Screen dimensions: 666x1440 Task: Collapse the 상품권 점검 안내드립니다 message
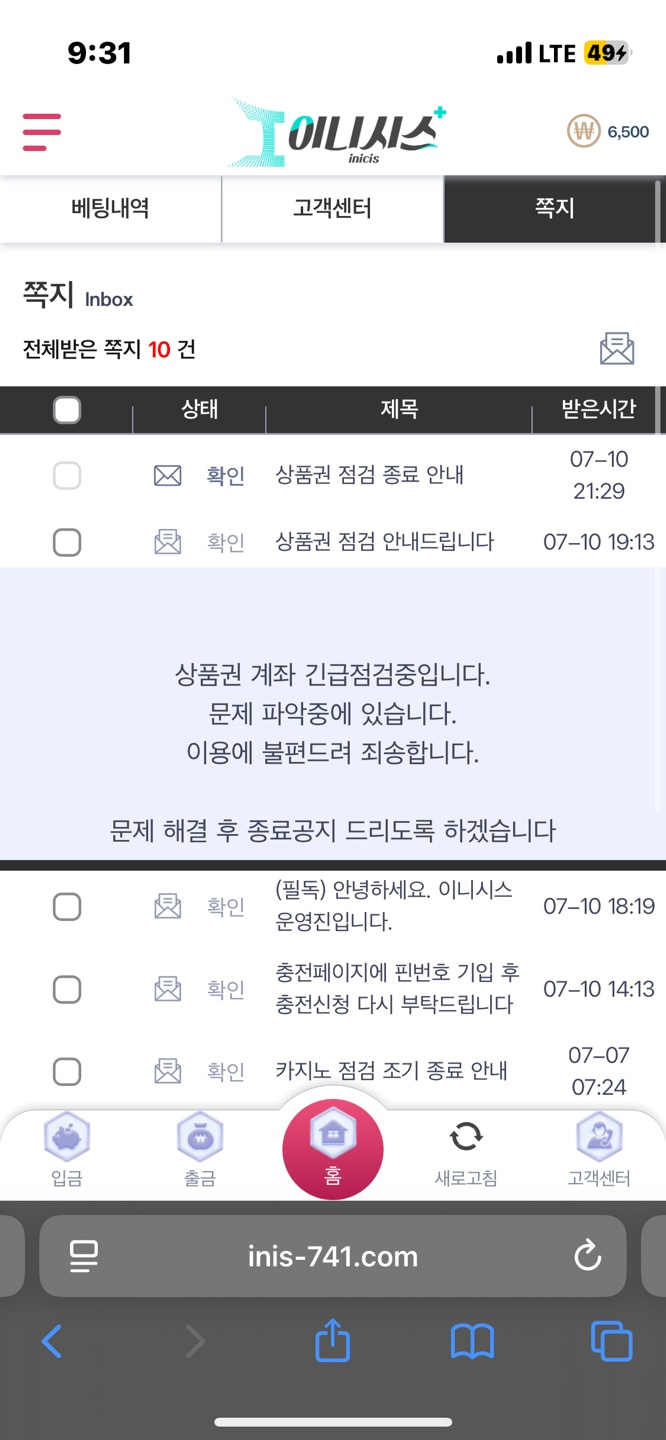[384, 542]
